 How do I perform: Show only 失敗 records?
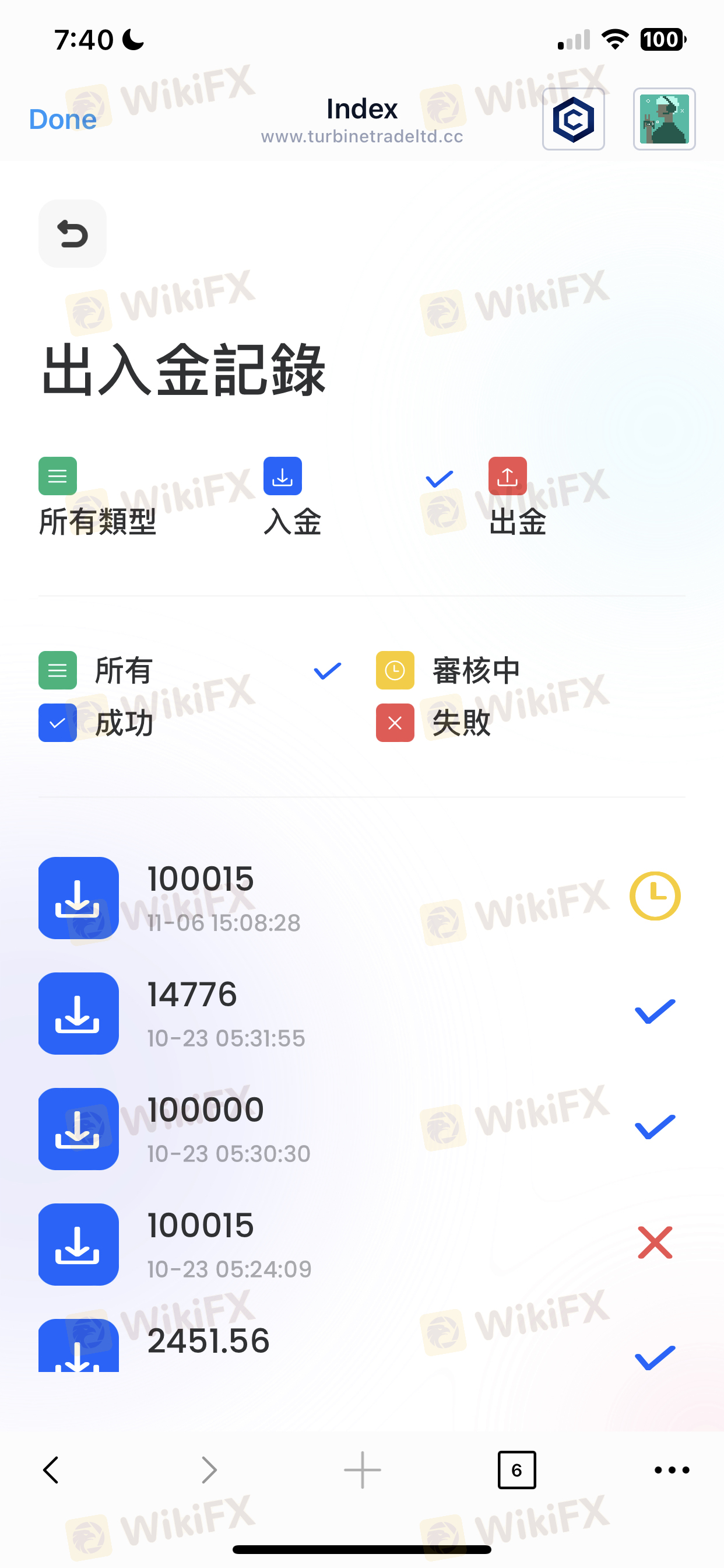(x=461, y=723)
